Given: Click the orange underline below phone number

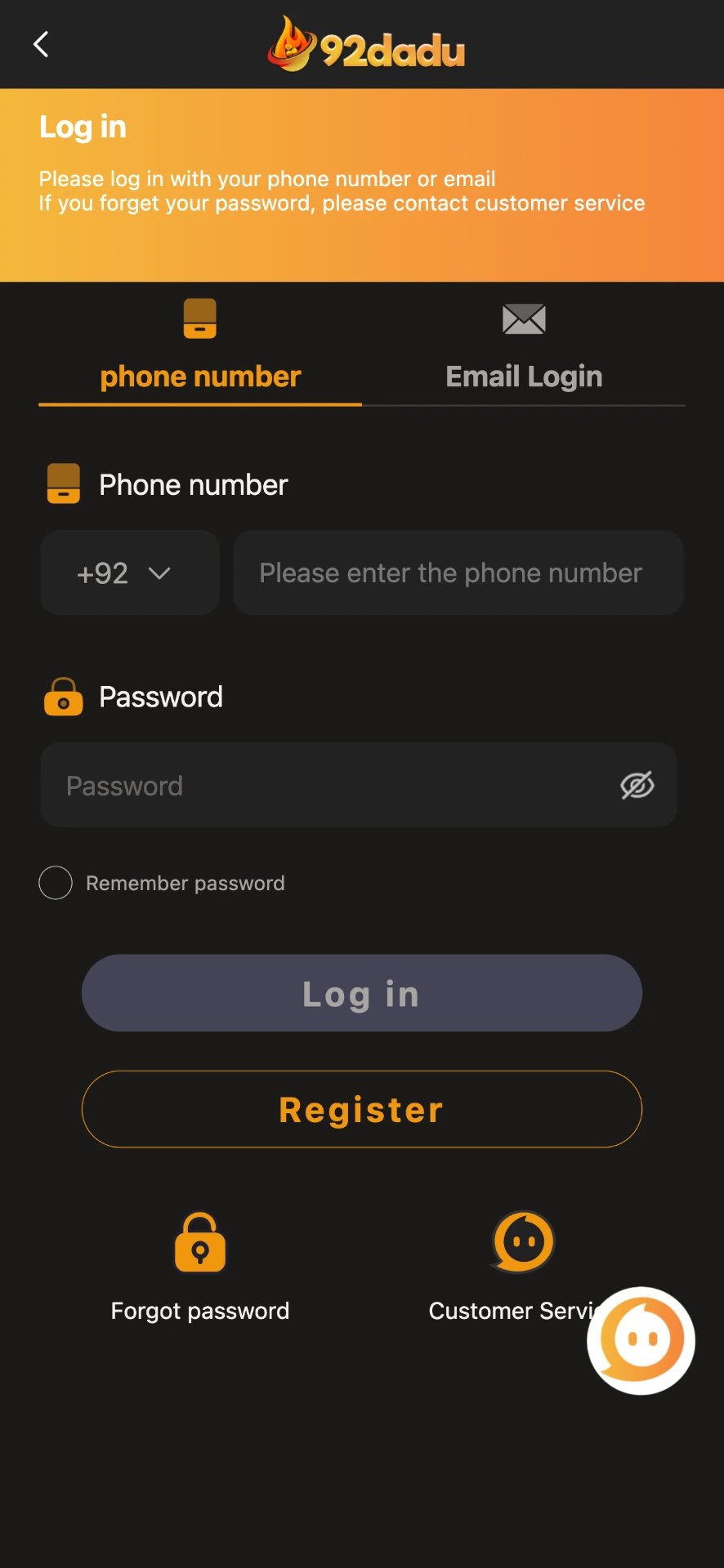Looking at the screenshot, I should tap(199, 404).
